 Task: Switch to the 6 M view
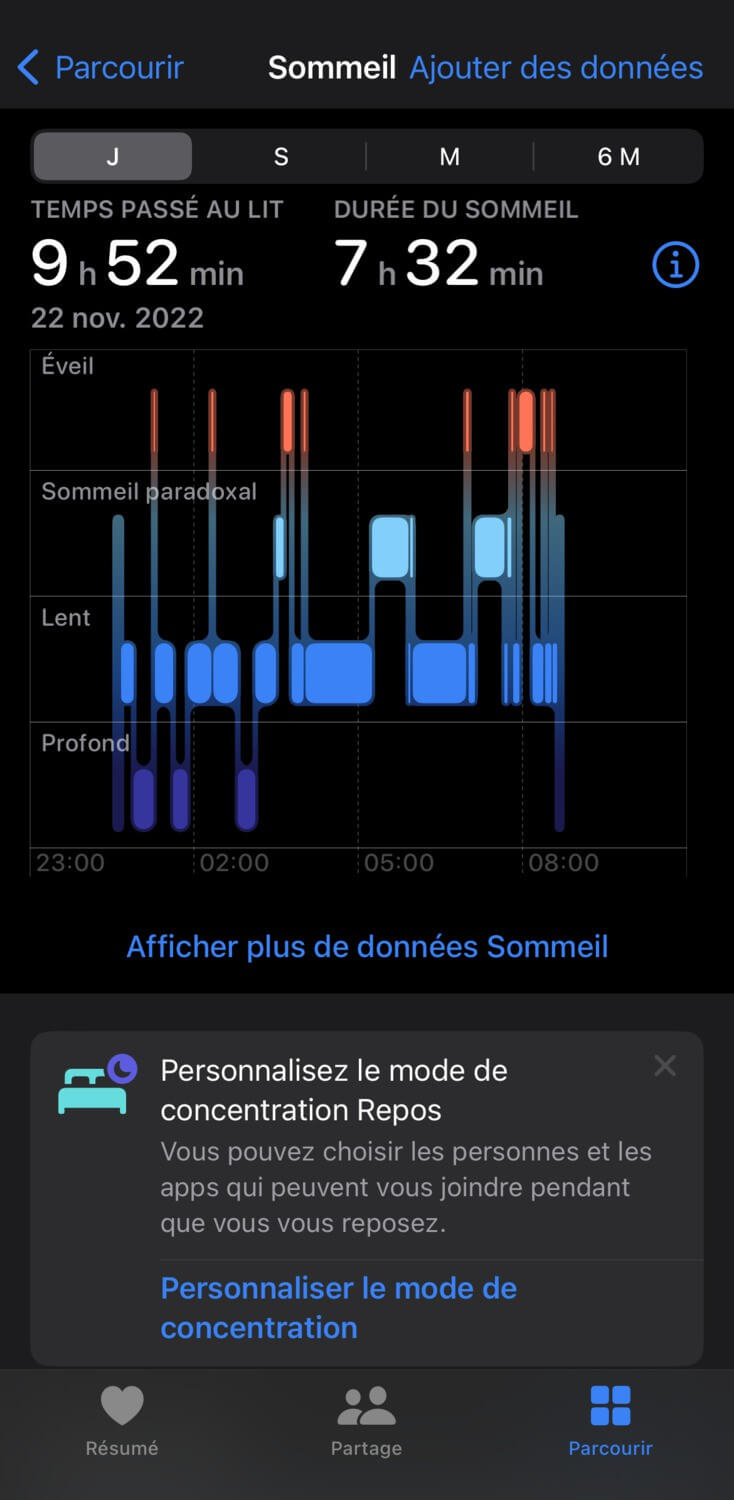pos(618,156)
